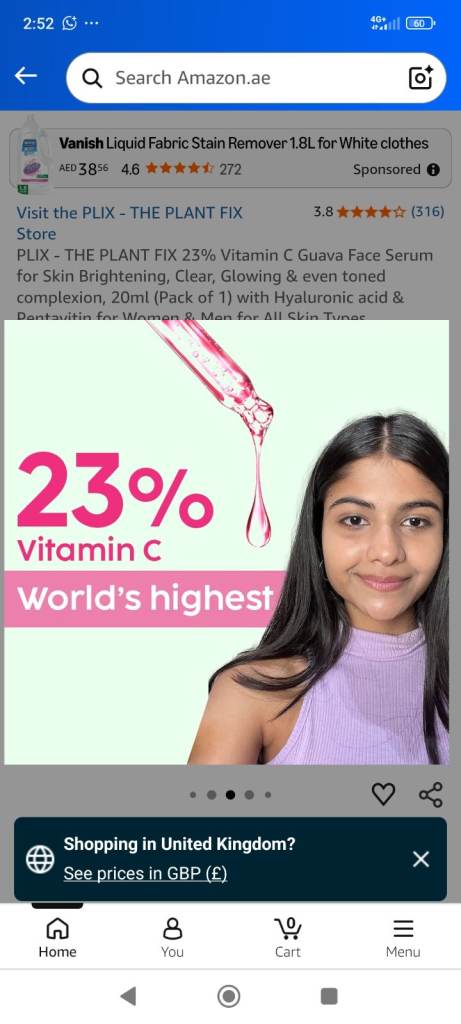Open the 23% Vitamin C product image

coord(227,542)
